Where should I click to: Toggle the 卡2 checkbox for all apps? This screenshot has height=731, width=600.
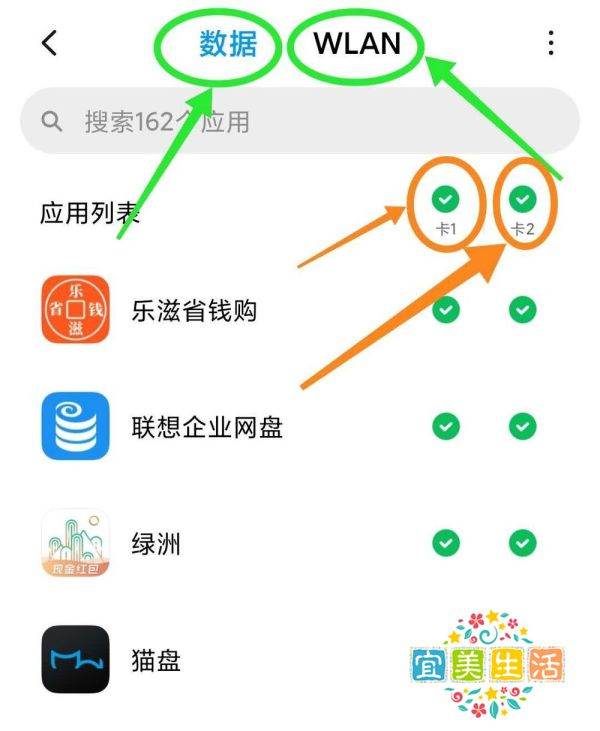pos(523,198)
